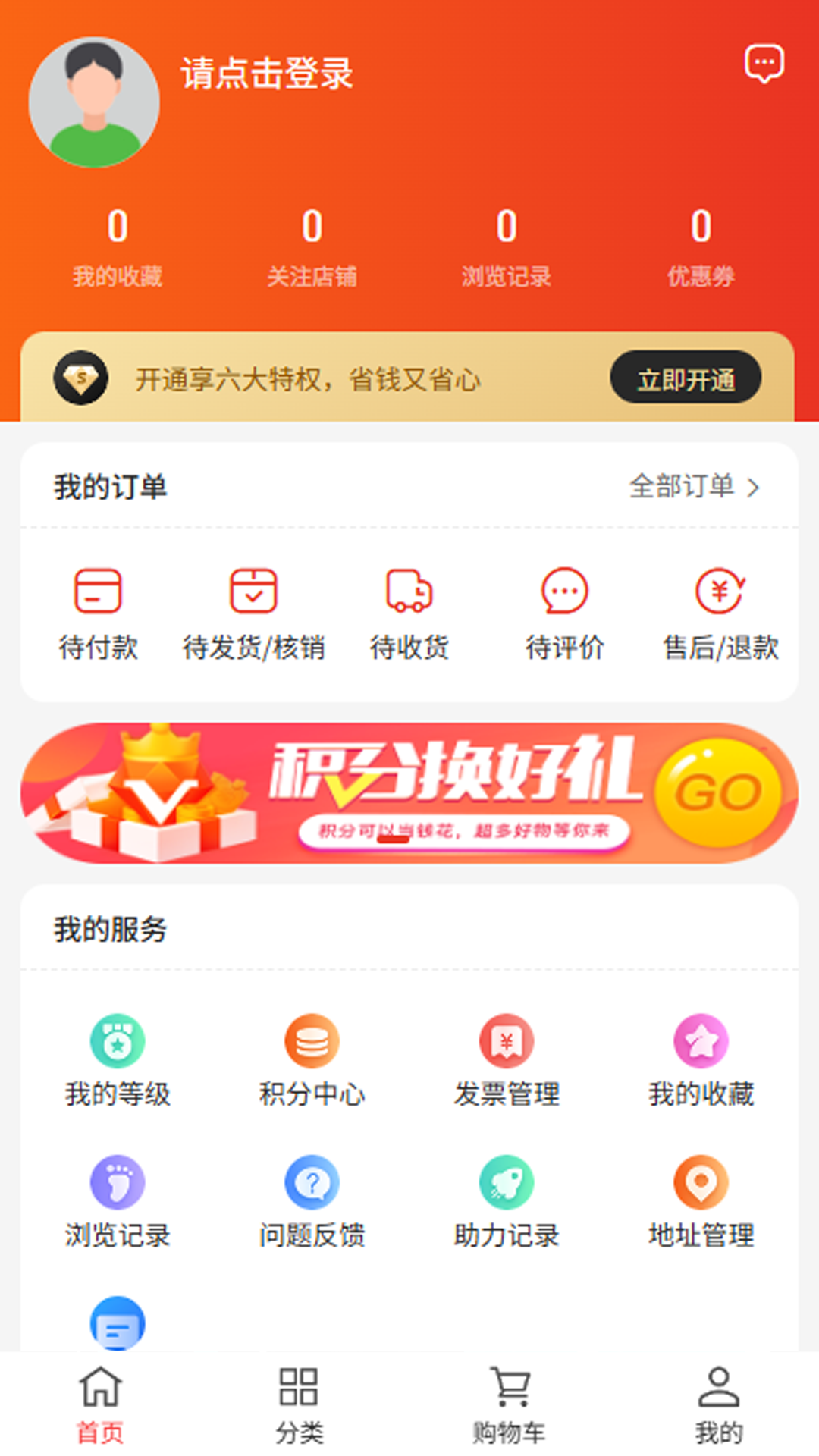Open the 积分换好礼 banner
The image size is (819, 1456).
(409, 793)
